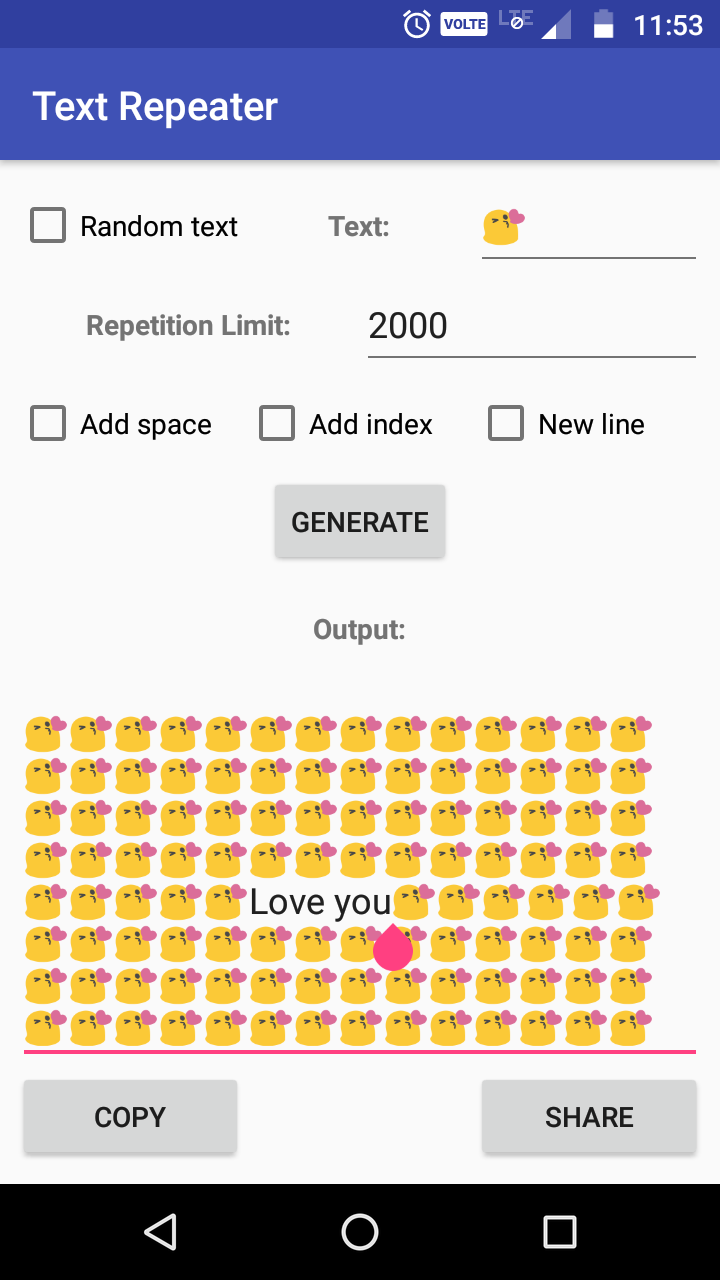Share the repeated text

click(588, 1116)
